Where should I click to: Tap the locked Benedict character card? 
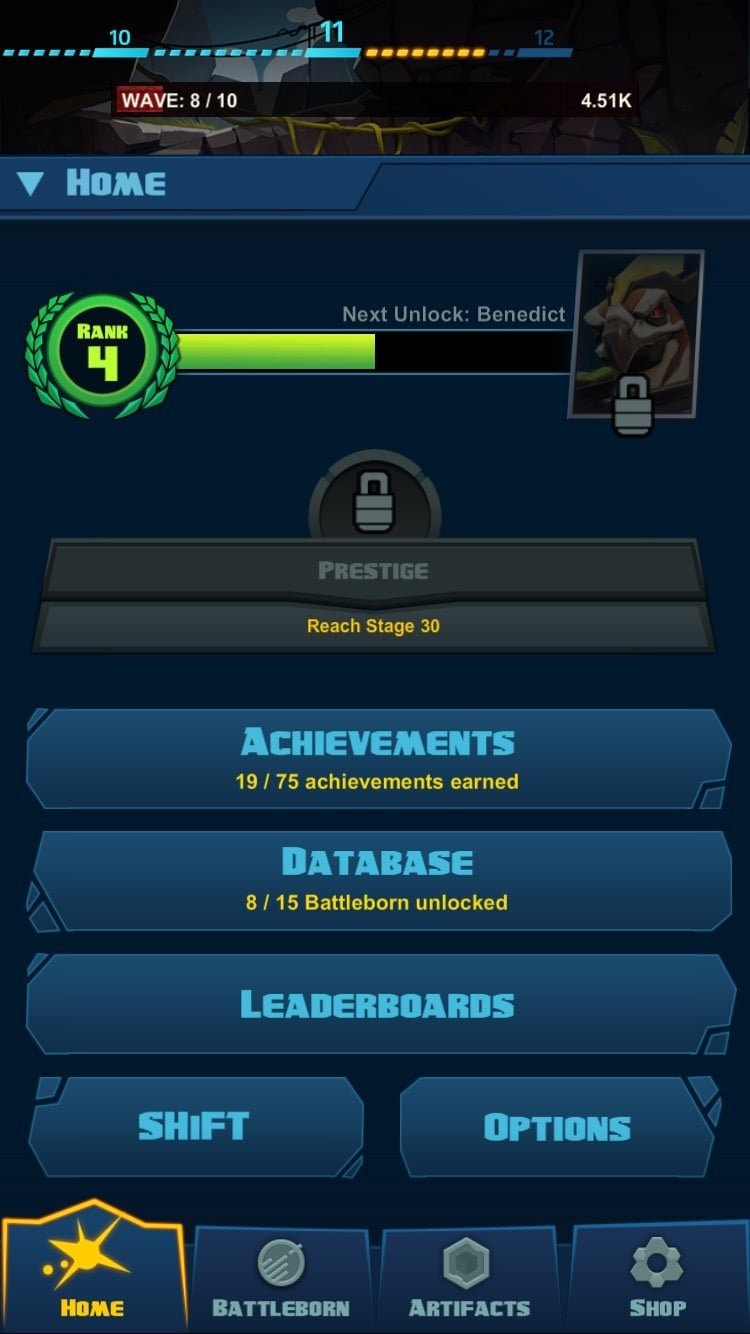click(x=636, y=335)
